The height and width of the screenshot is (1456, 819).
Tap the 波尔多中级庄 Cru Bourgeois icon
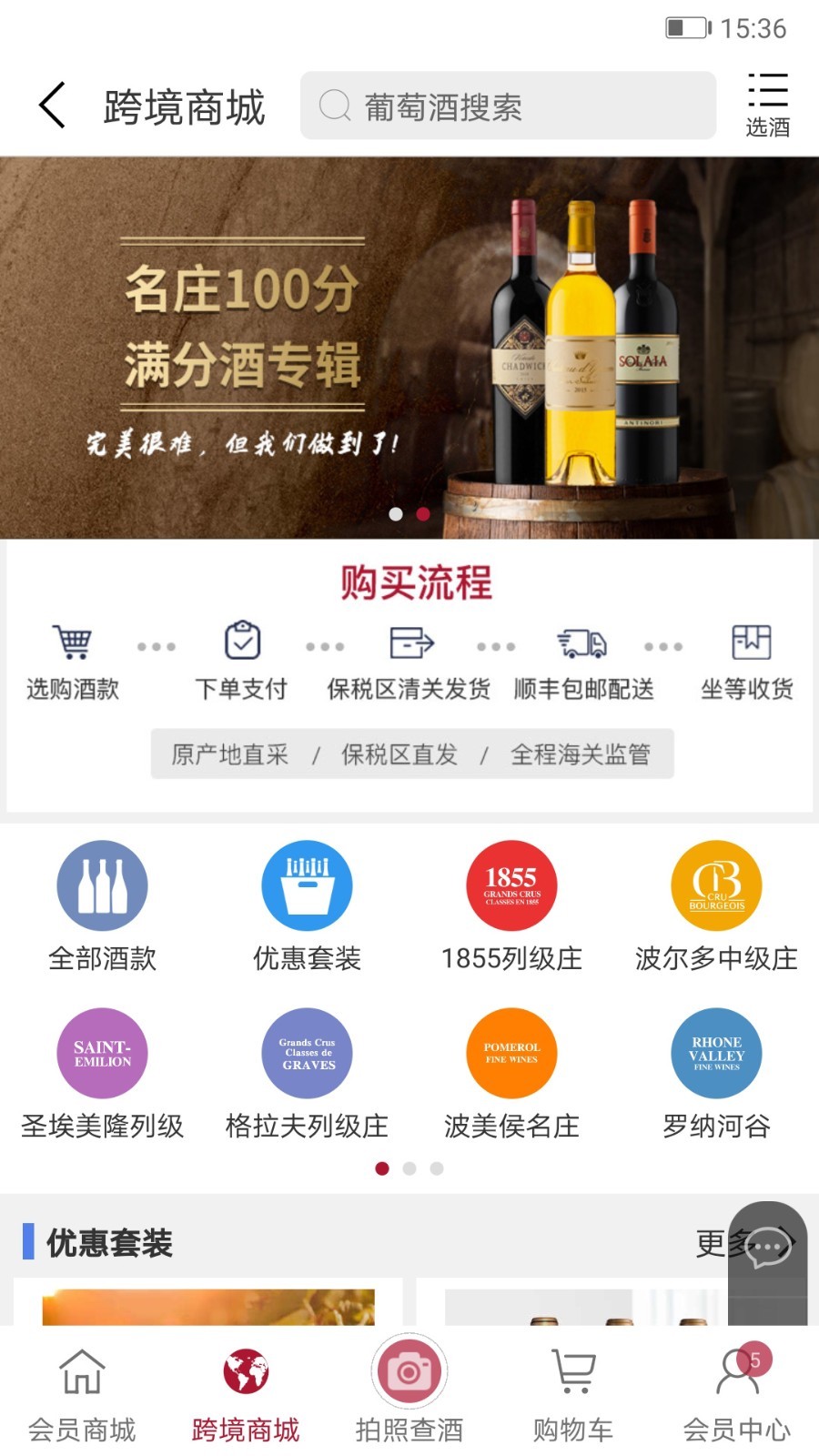tap(715, 885)
